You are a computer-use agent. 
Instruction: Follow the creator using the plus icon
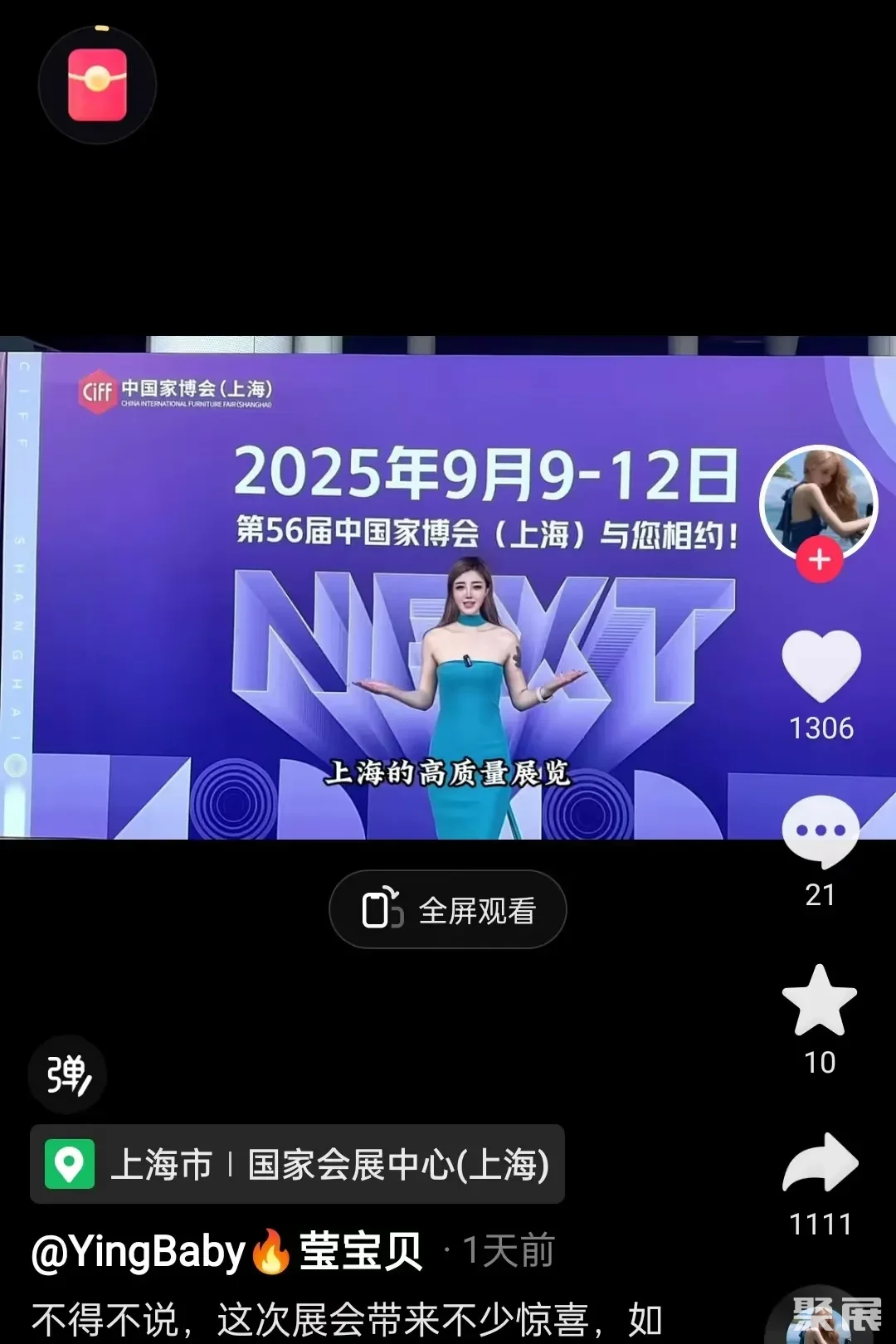(x=820, y=559)
